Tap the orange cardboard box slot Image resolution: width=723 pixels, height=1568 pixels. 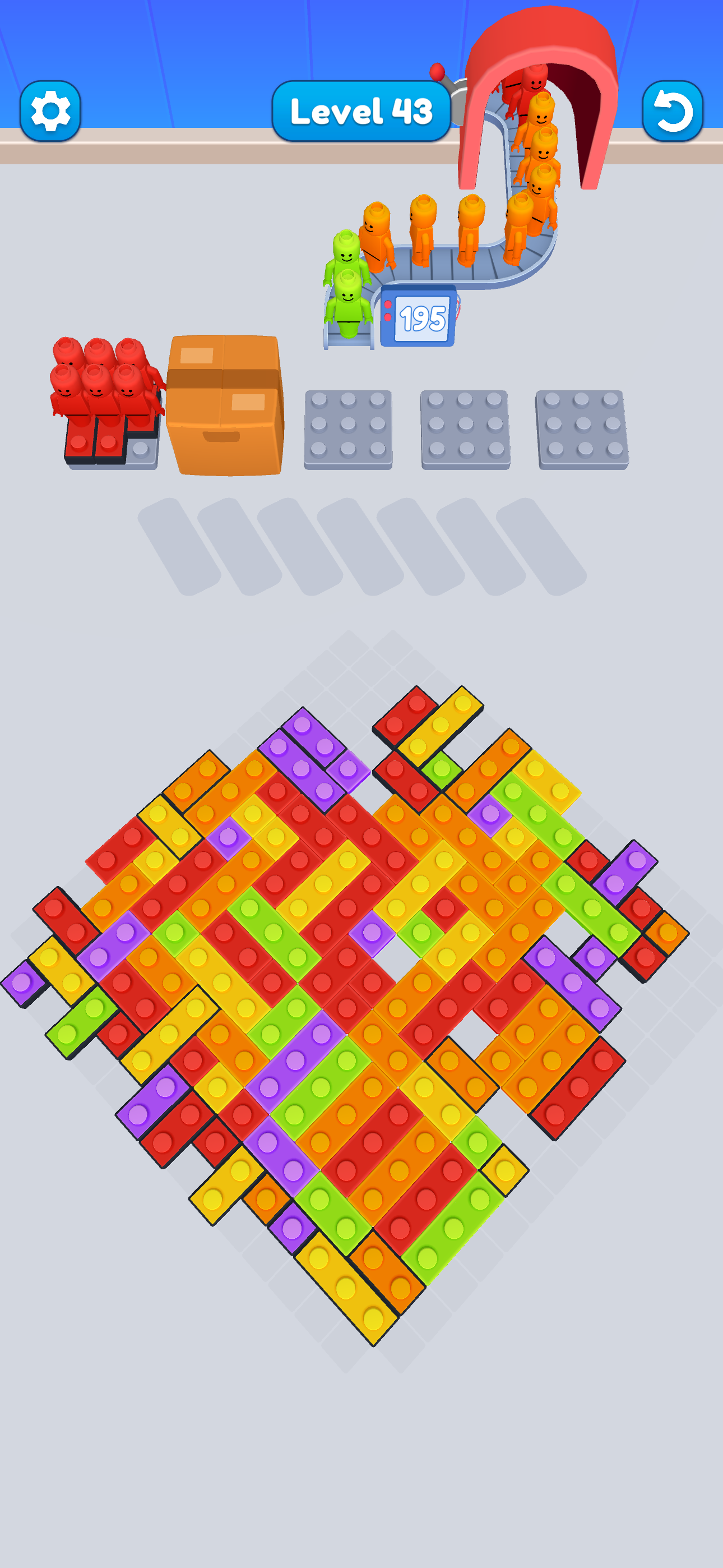pyautogui.click(x=225, y=405)
